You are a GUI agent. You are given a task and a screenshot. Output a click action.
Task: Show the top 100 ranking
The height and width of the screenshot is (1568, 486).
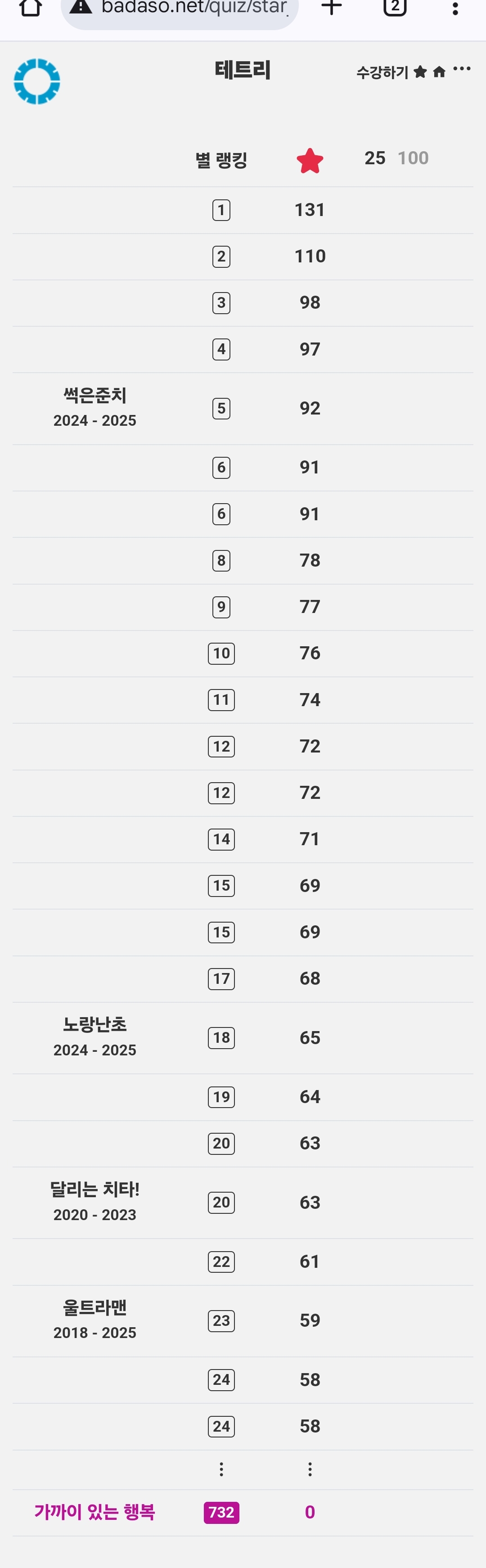click(x=413, y=158)
